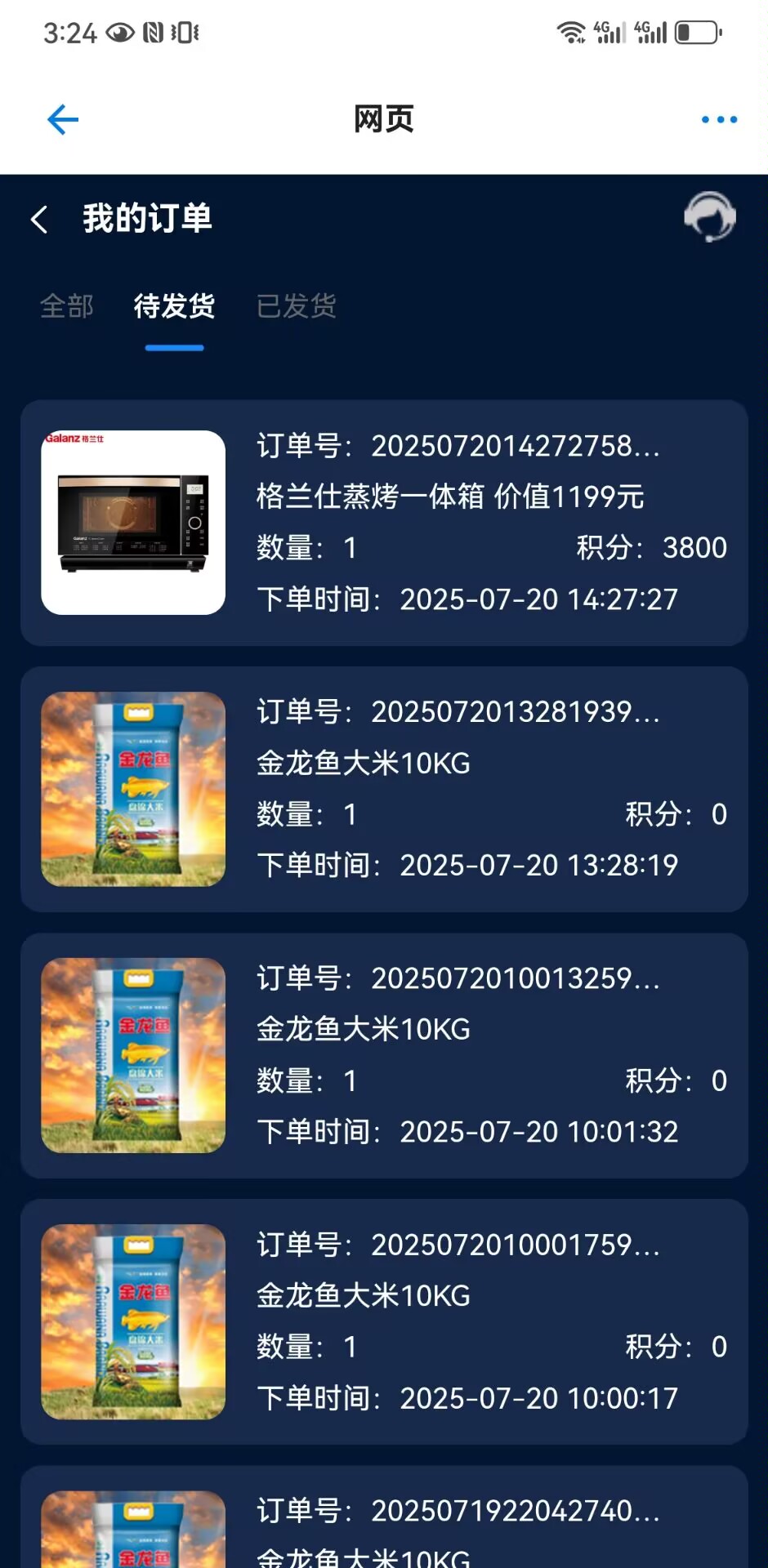Tap the gray back chevron beside 我的订单
768x1568 pixels.
click(x=39, y=219)
